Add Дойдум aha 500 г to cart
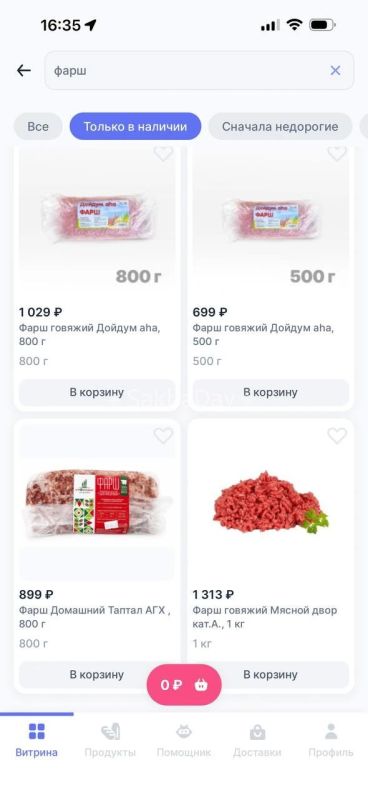 point(271,392)
